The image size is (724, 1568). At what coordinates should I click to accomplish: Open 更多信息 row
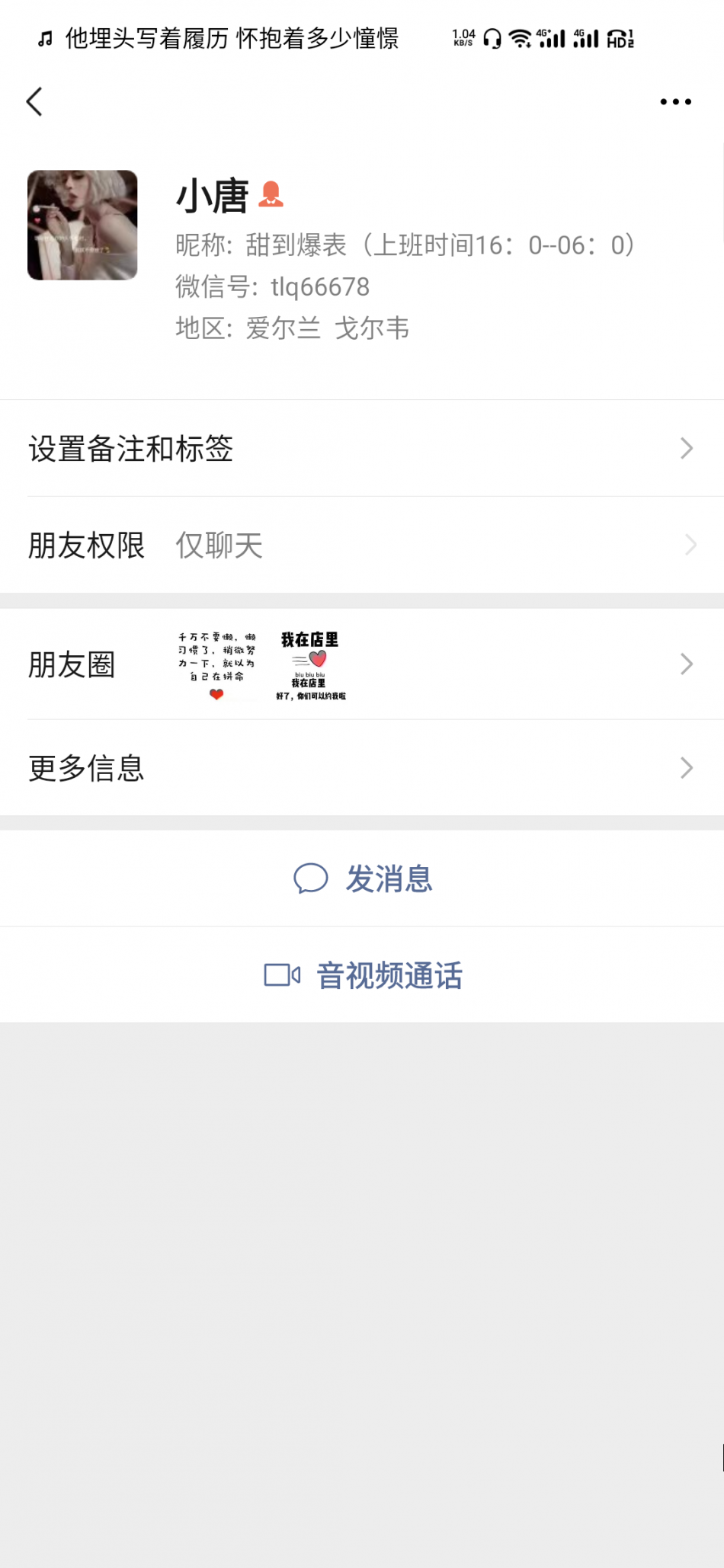tap(362, 768)
